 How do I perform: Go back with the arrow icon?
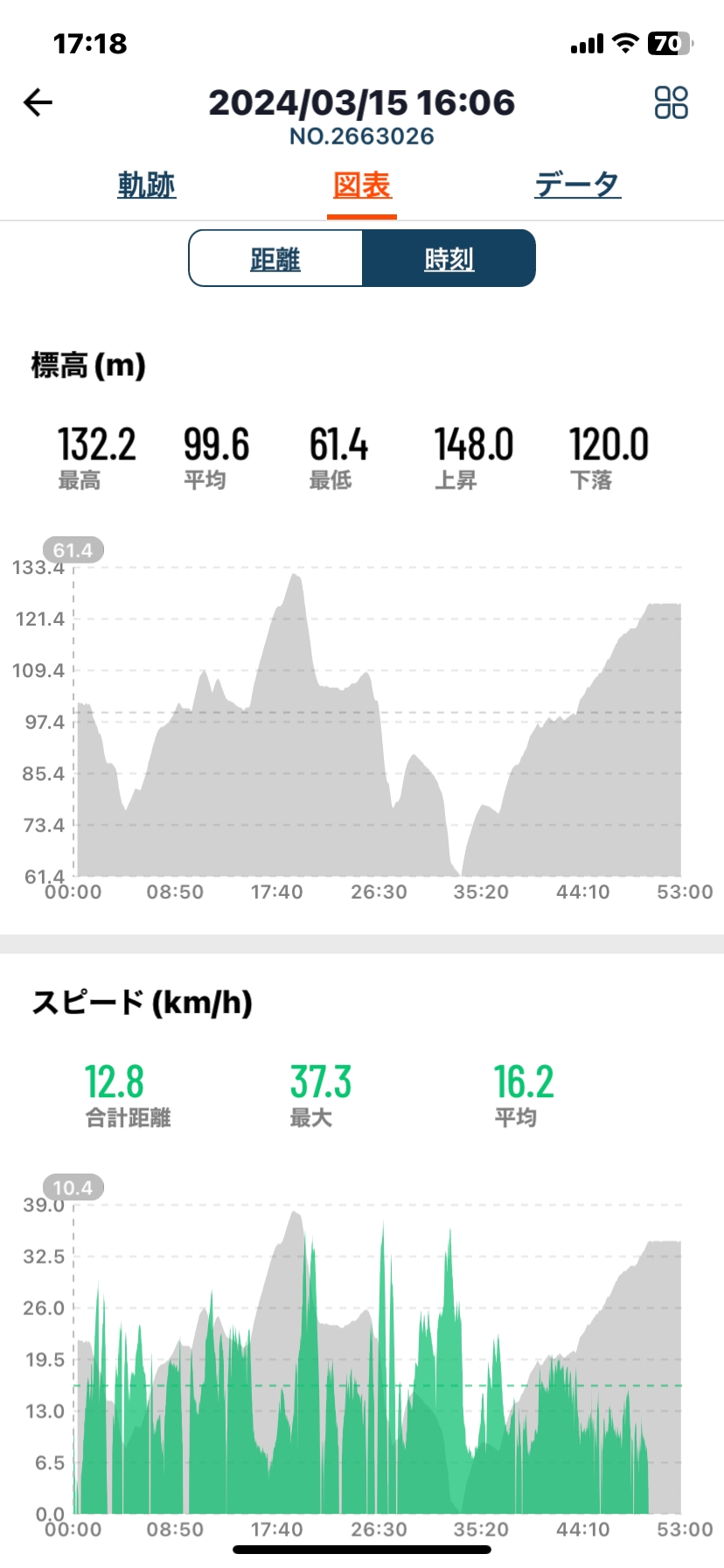click(x=38, y=102)
